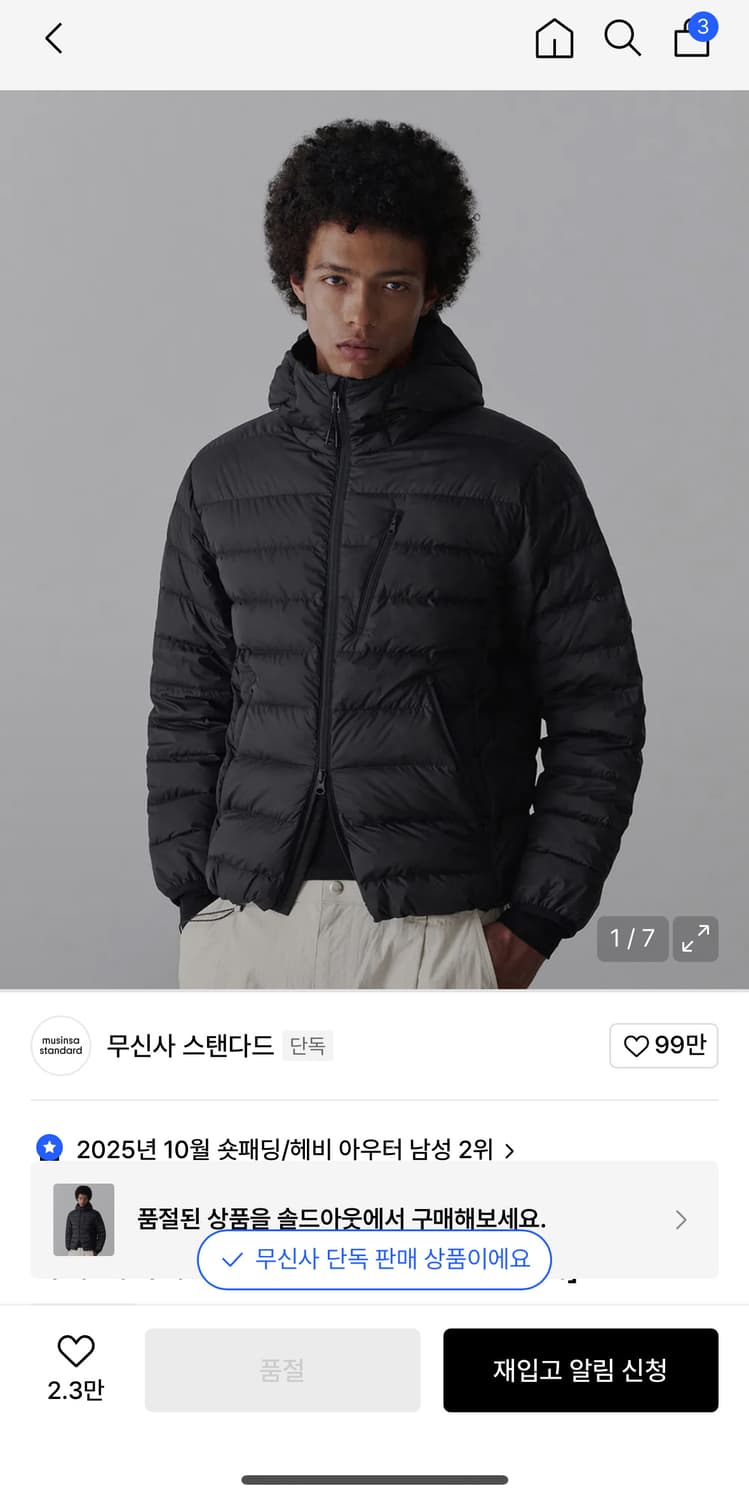The image size is (749, 1500).
Task: Tap the musinsa standard brand logo
Action: click(60, 1045)
